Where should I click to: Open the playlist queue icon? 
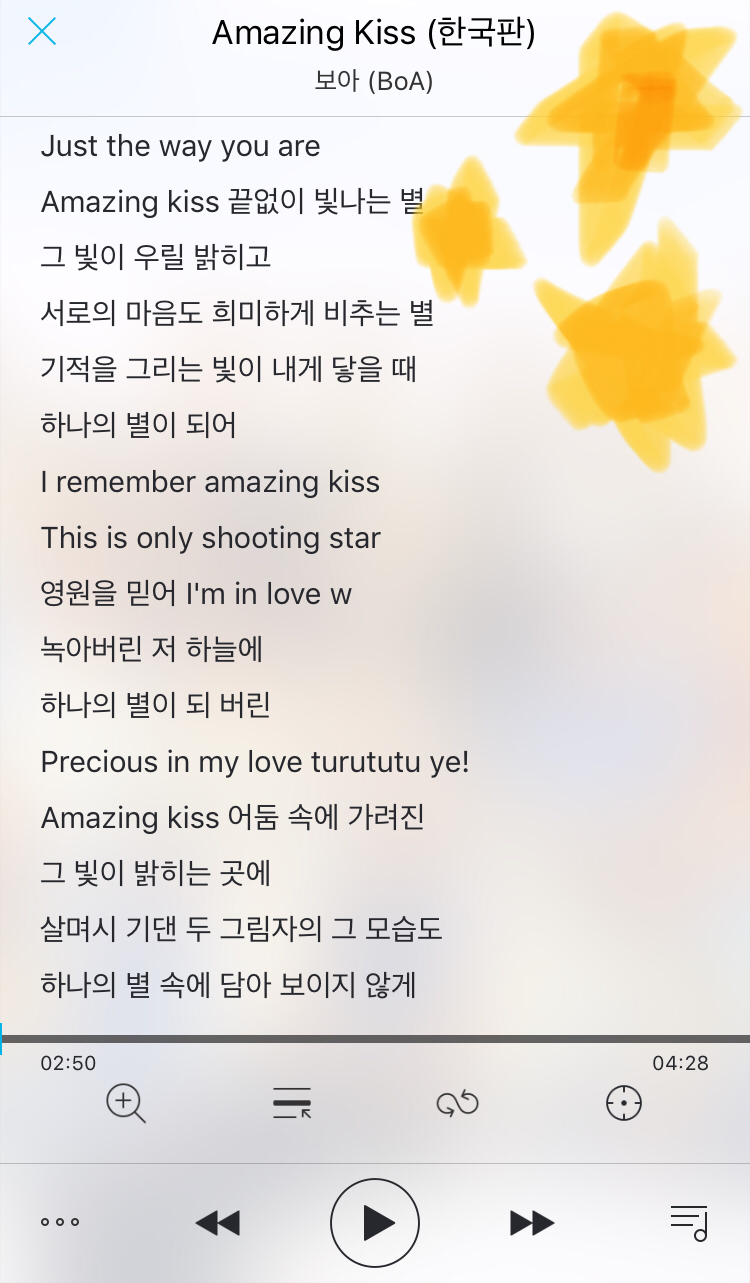click(x=689, y=1222)
